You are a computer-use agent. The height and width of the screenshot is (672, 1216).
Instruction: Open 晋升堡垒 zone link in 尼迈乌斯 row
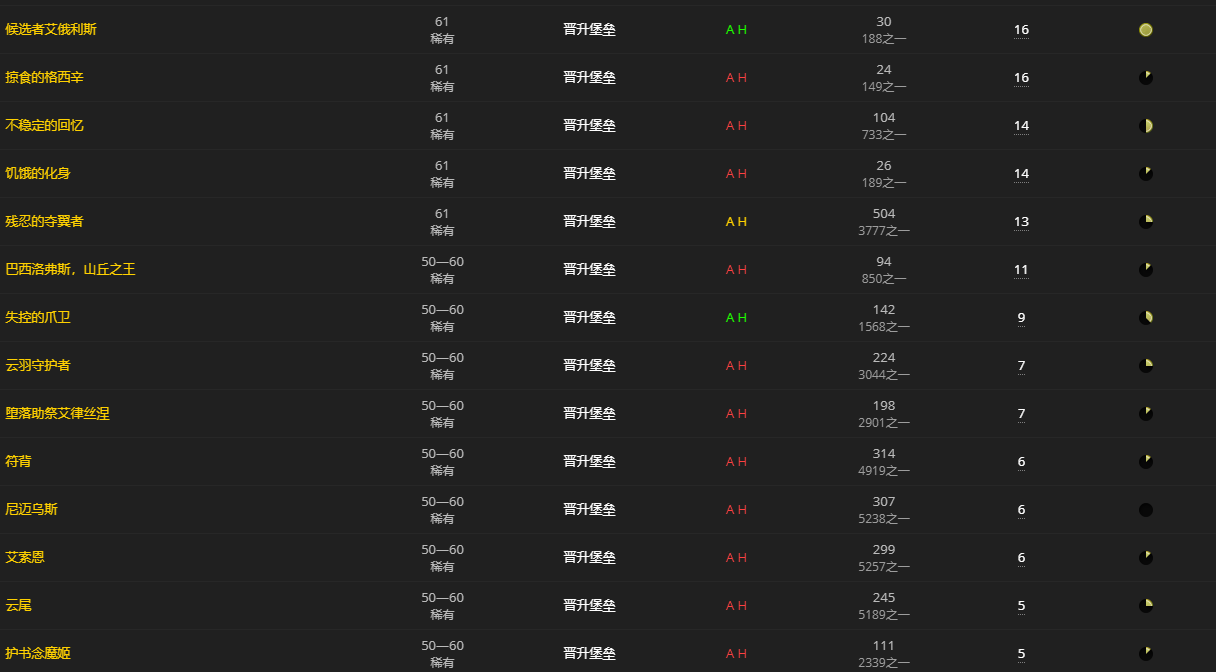tap(589, 510)
